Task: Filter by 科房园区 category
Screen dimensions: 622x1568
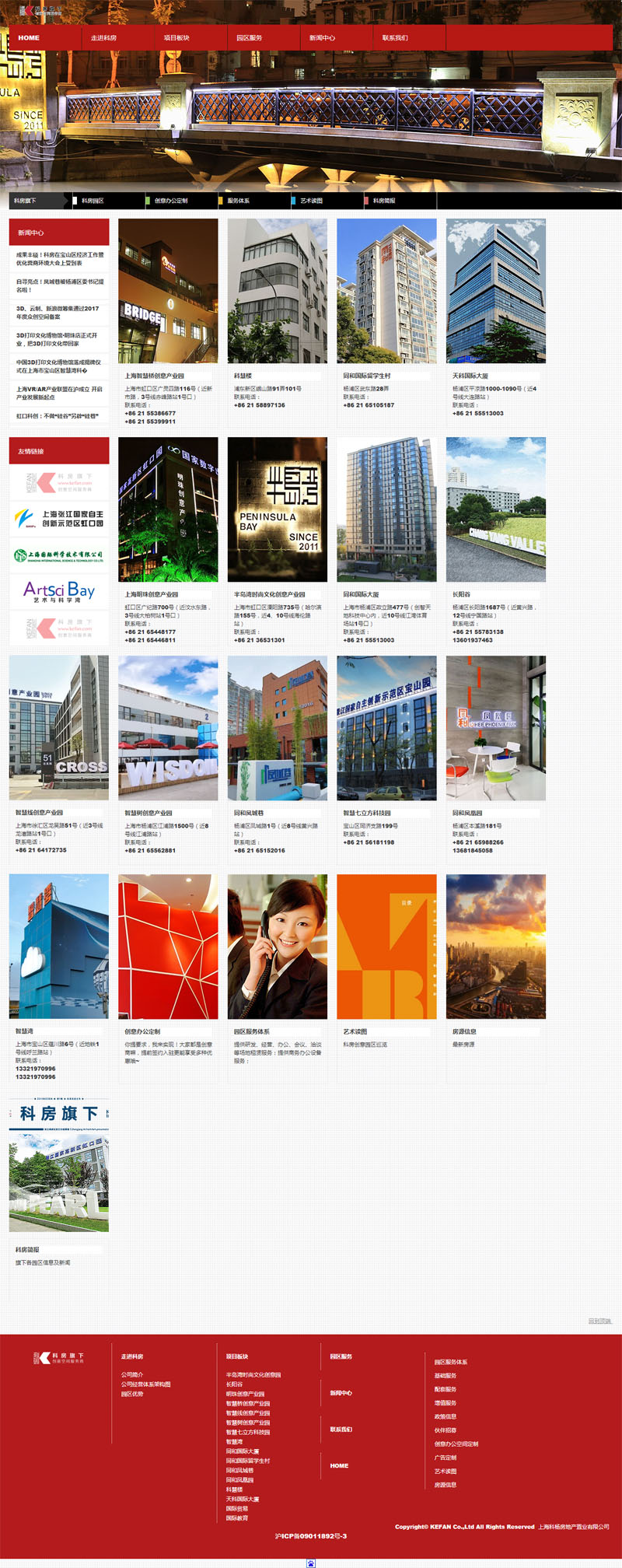Action: (x=93, y=201)
